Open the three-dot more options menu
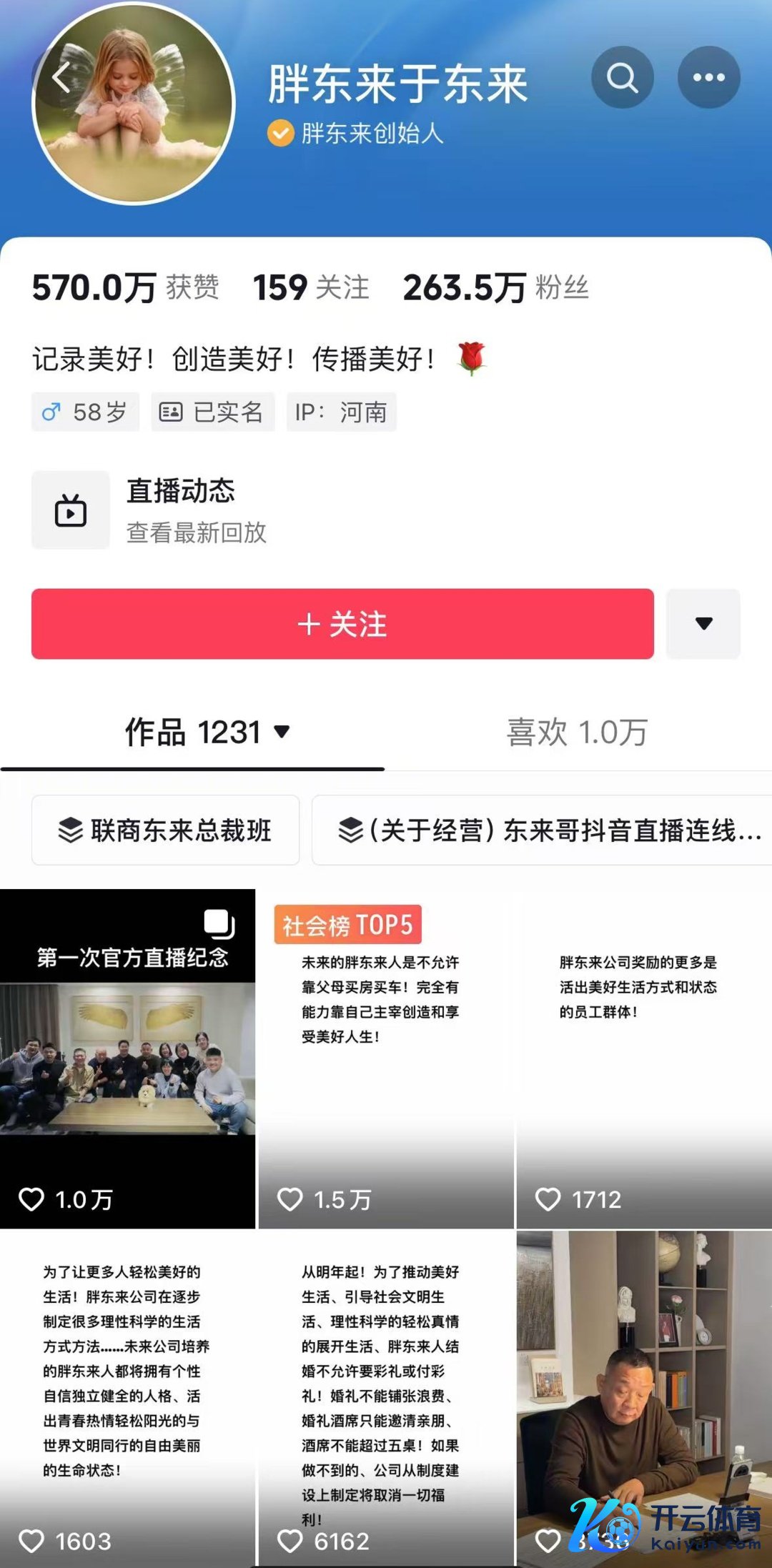Screen dimensions: 772x1568 [708, 77]
